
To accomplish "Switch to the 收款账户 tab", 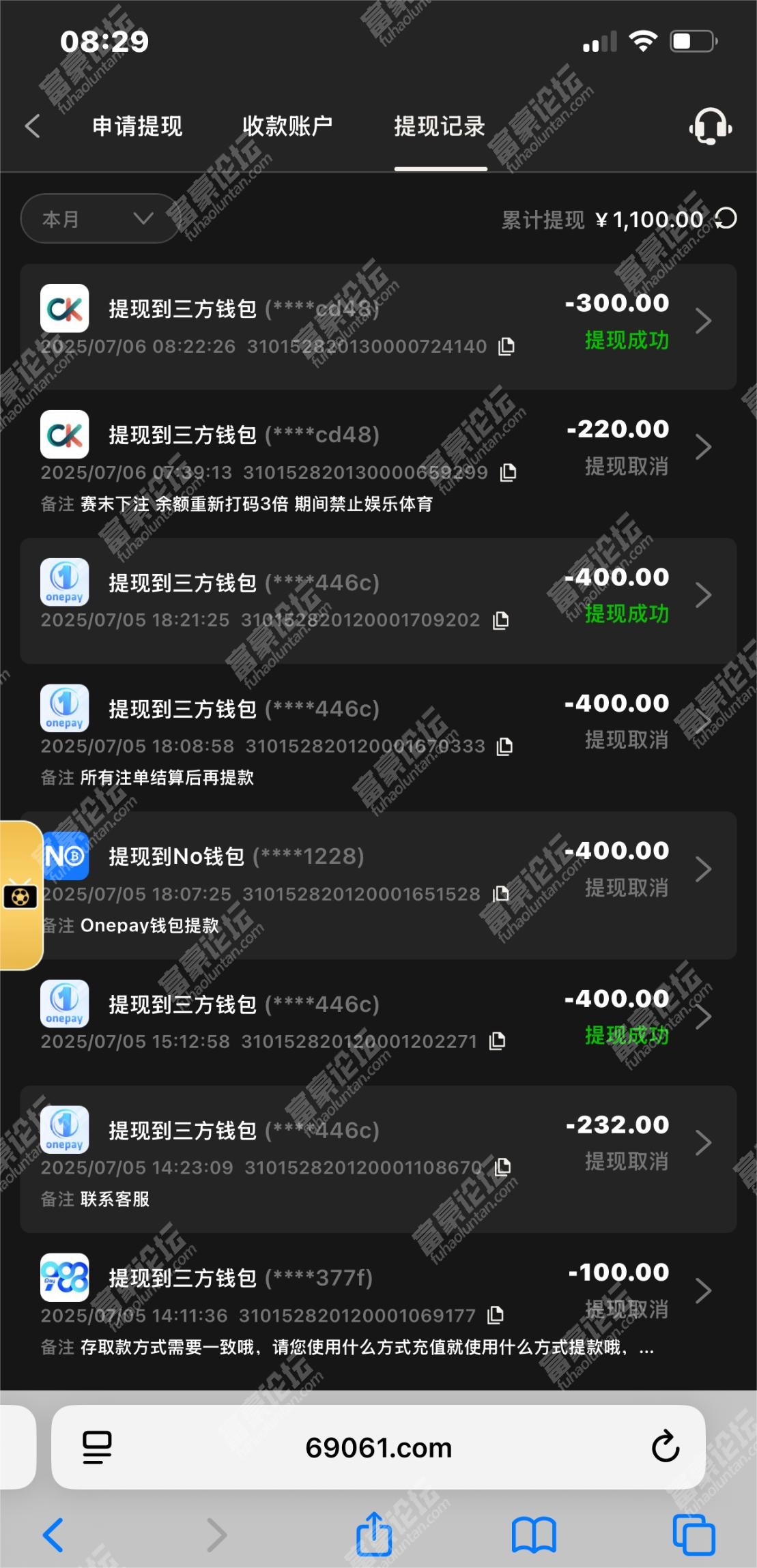I will pos(287,126).
